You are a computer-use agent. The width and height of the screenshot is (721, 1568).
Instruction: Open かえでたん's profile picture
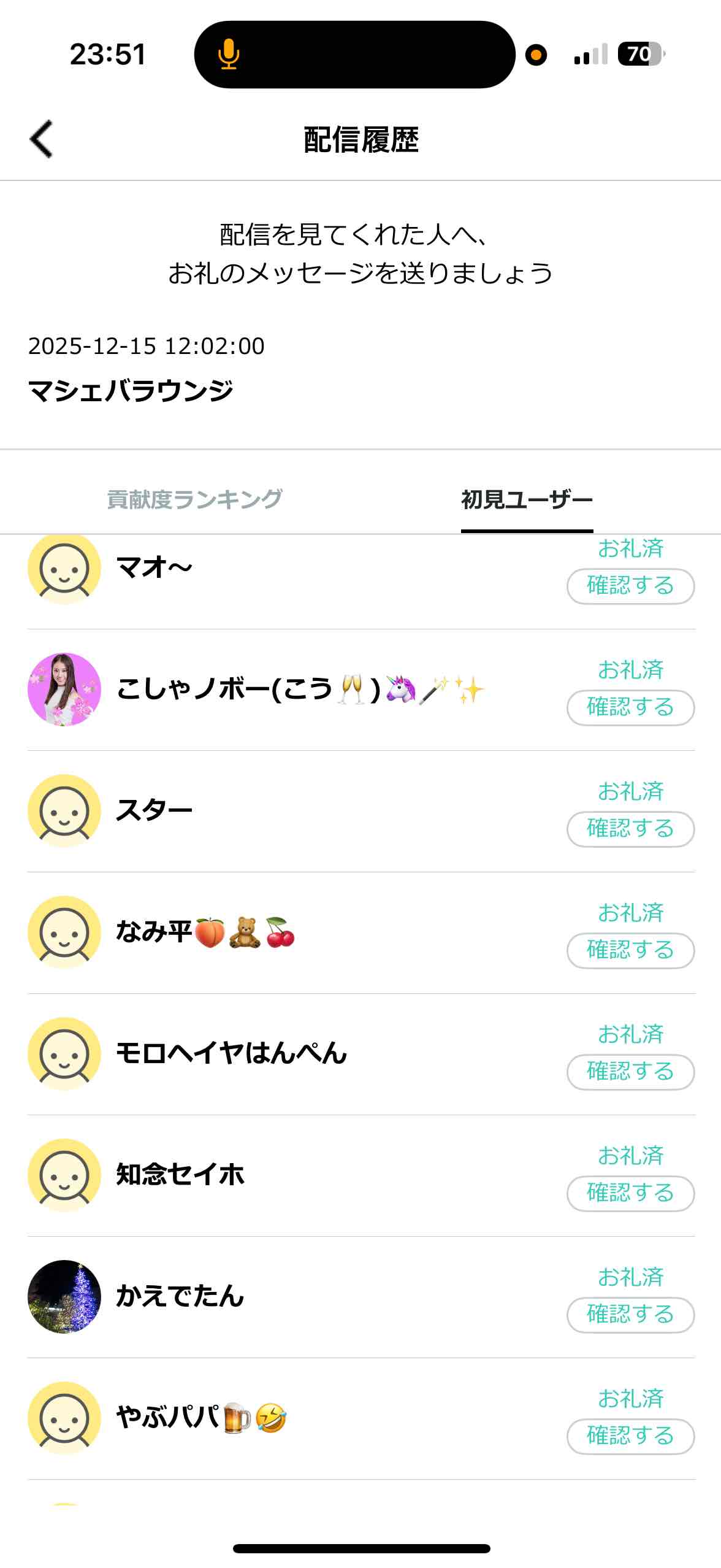[64, 1296]
